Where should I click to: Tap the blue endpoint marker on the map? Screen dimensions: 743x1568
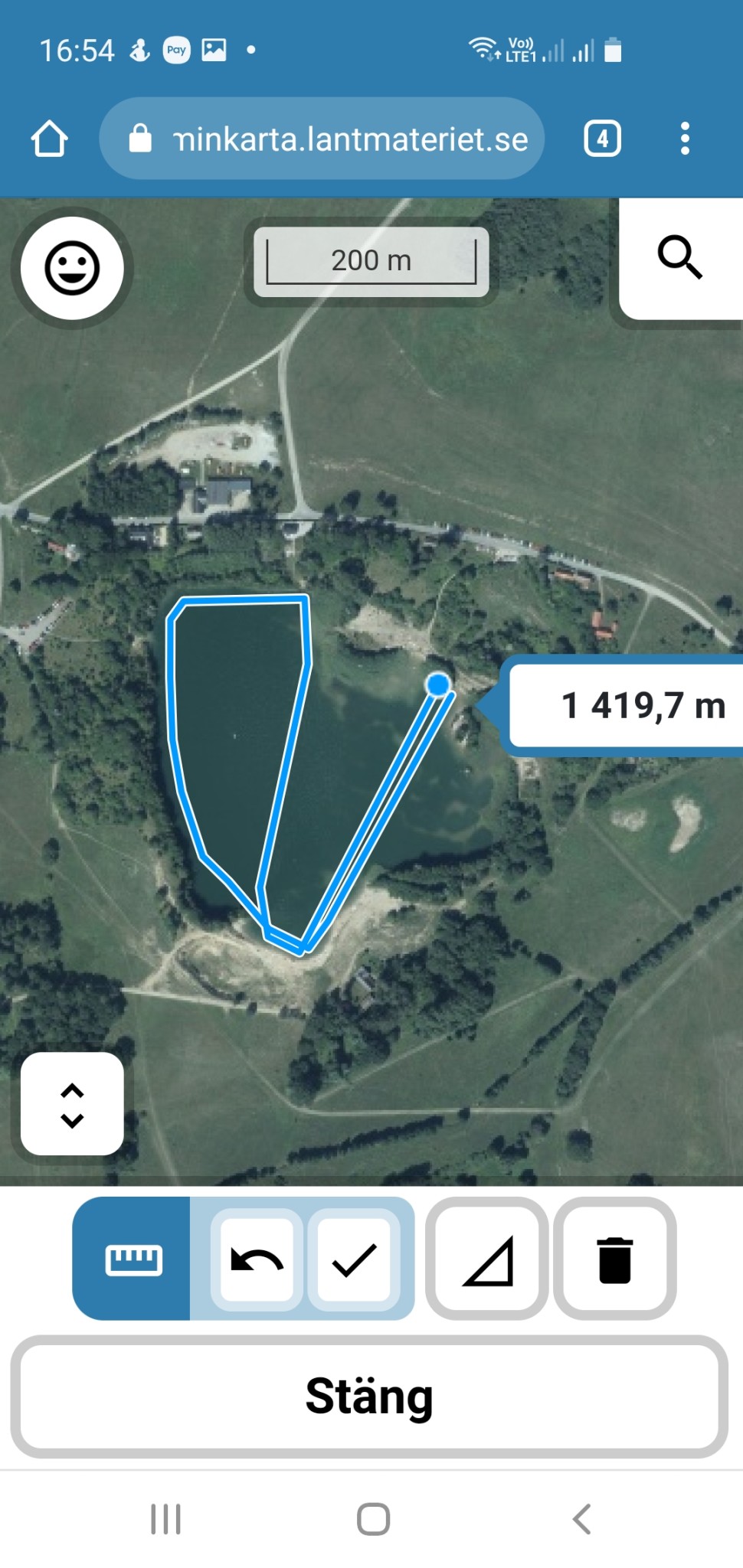(x=438, y=684)
